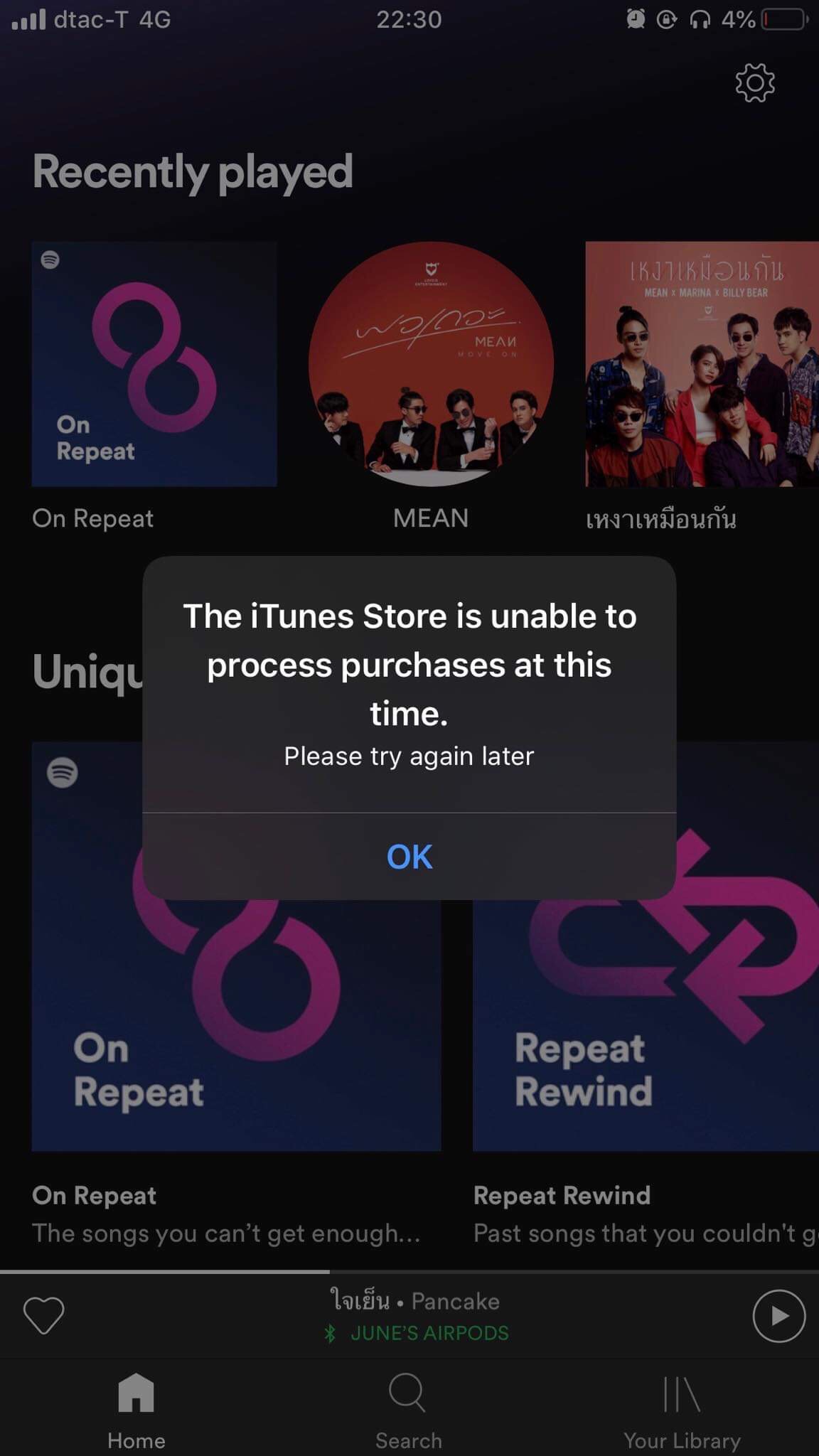Open the MEAN artist tile

click(x=431, y=364)
